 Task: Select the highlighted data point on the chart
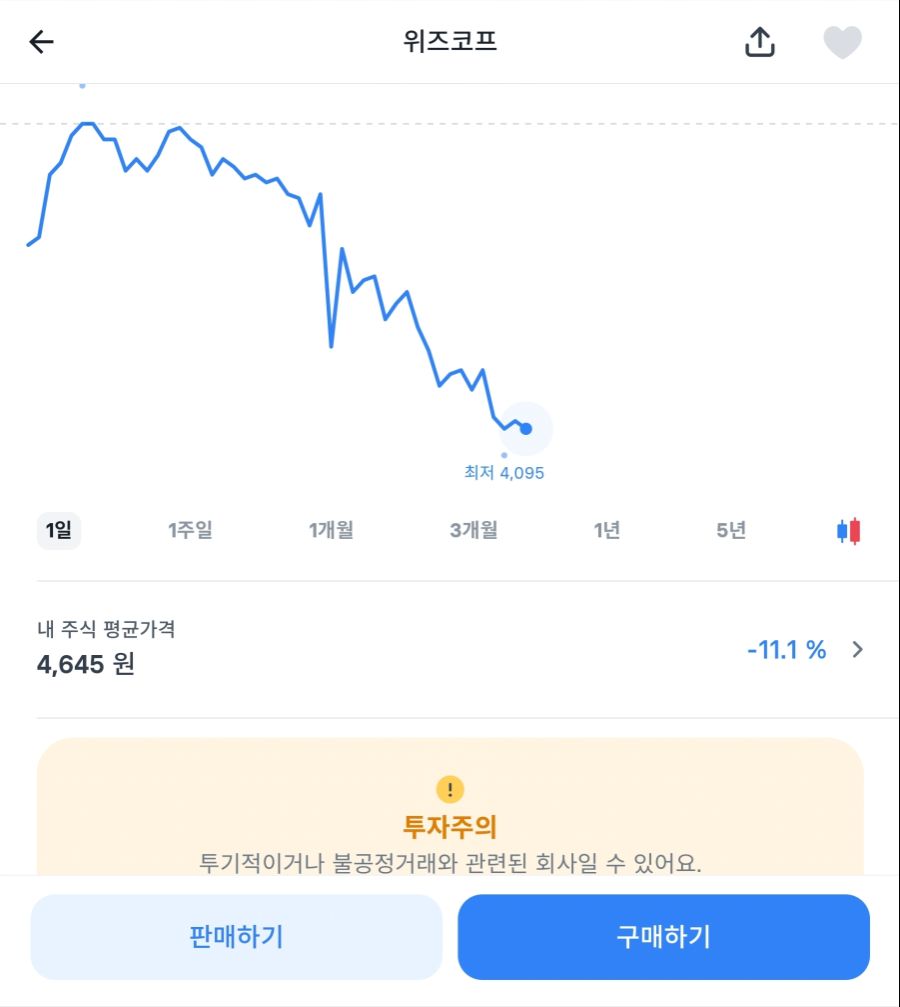tap(524, 430)
